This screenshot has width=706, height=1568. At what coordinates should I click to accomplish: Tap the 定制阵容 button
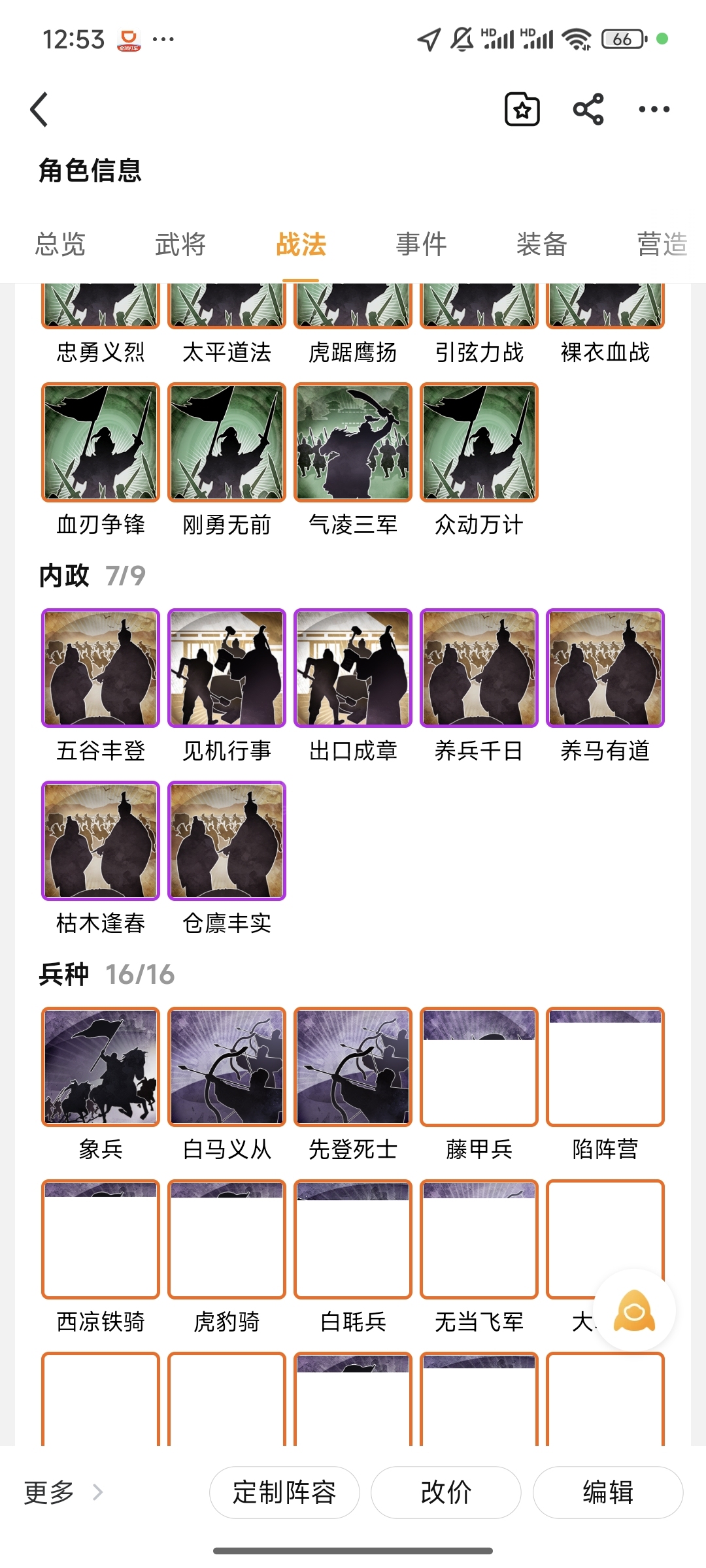click(x=284, y=1492)
